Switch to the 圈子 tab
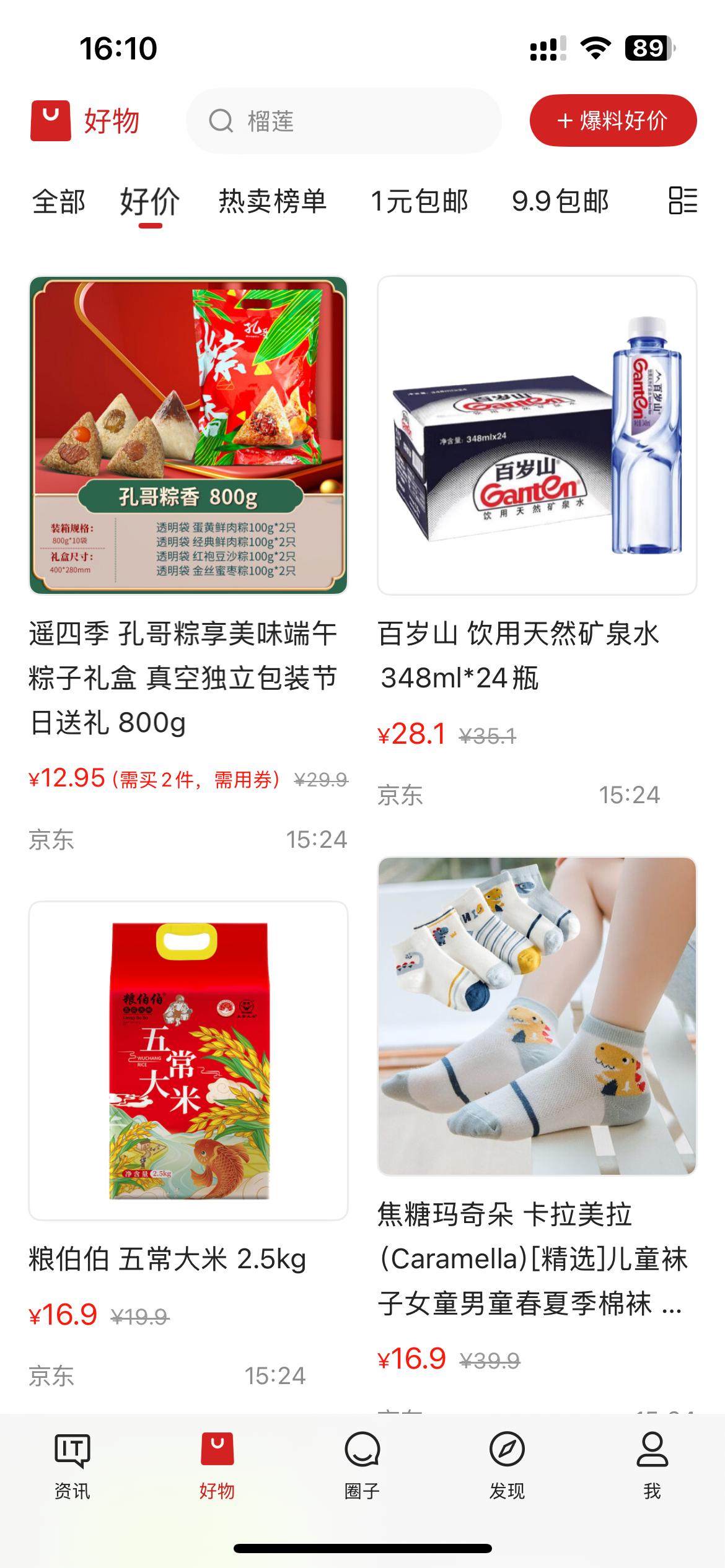This screenshot has width=725, height=1568. [362, 1466]
